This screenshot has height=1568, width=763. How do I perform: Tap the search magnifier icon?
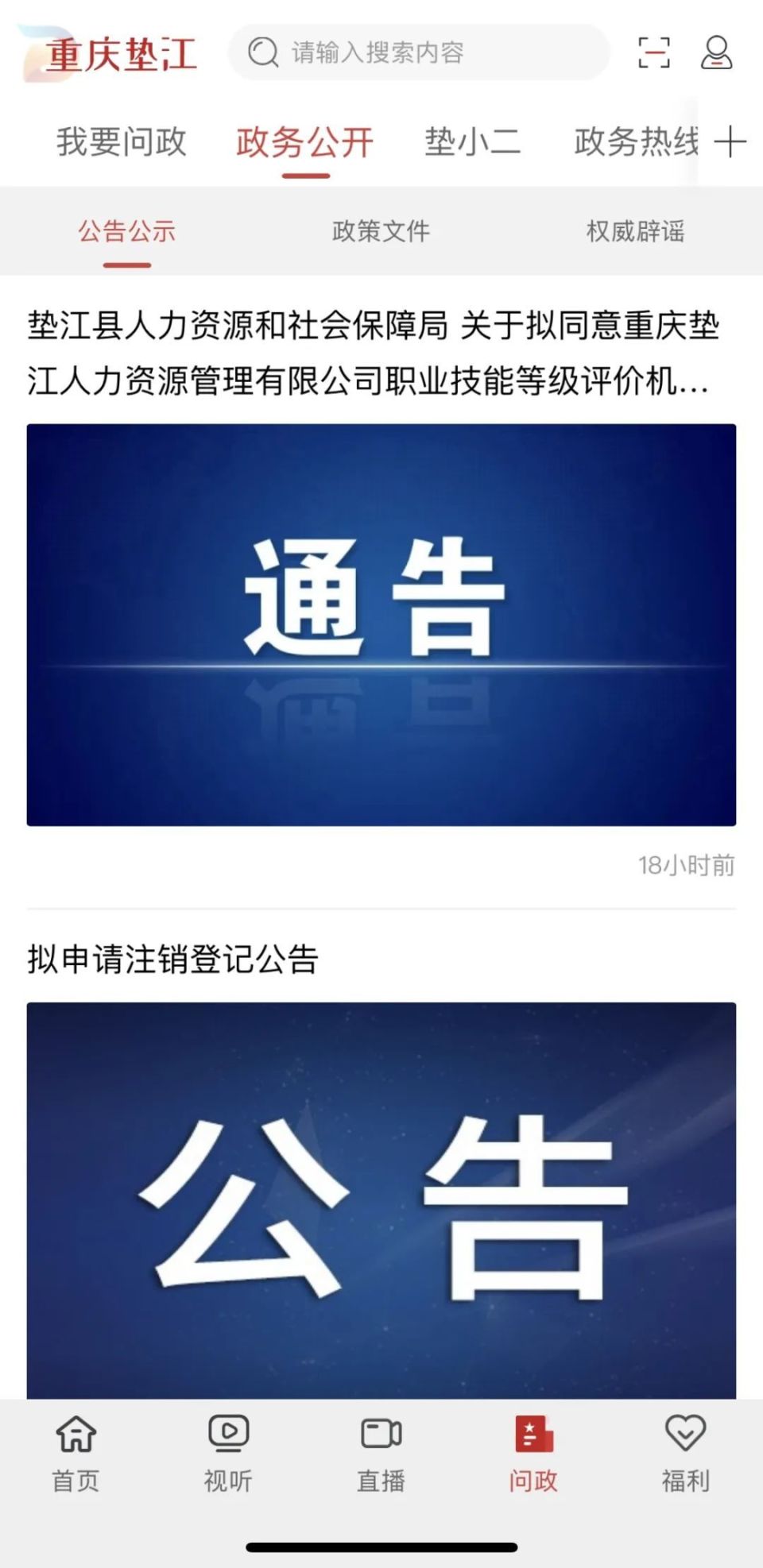coord(262,52)
